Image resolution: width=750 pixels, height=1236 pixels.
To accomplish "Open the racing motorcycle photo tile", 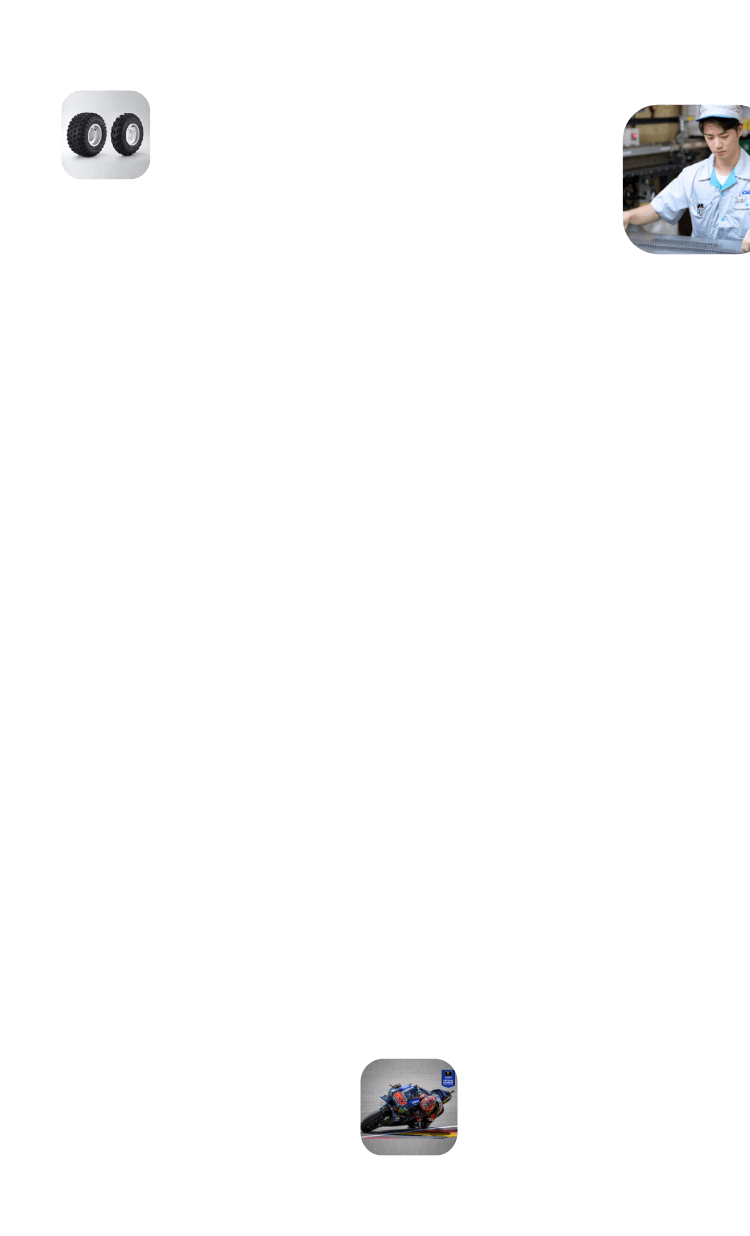I will point(409,1106).
